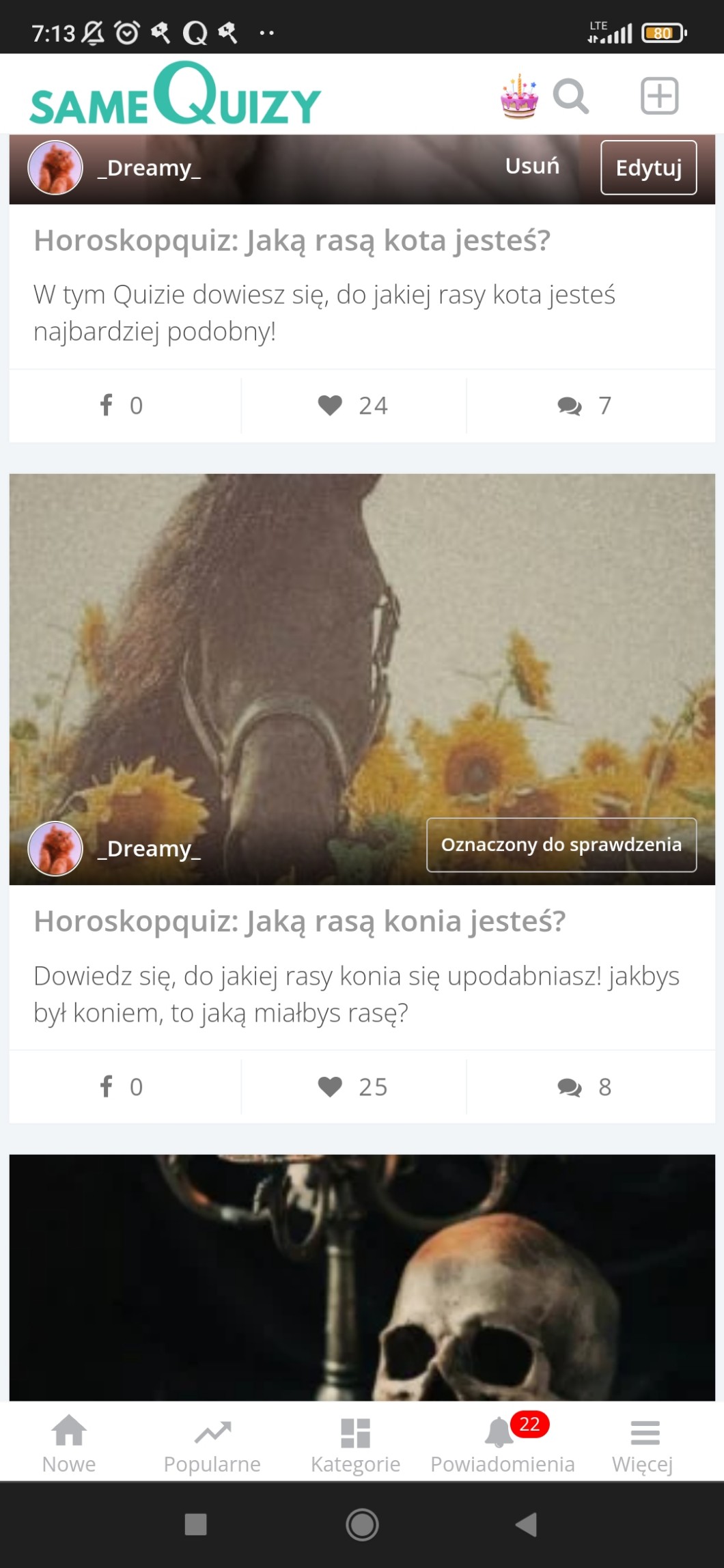Delete the cat breed quiz with Usuń
724x1568 pixels.
[x=532, y=167]
